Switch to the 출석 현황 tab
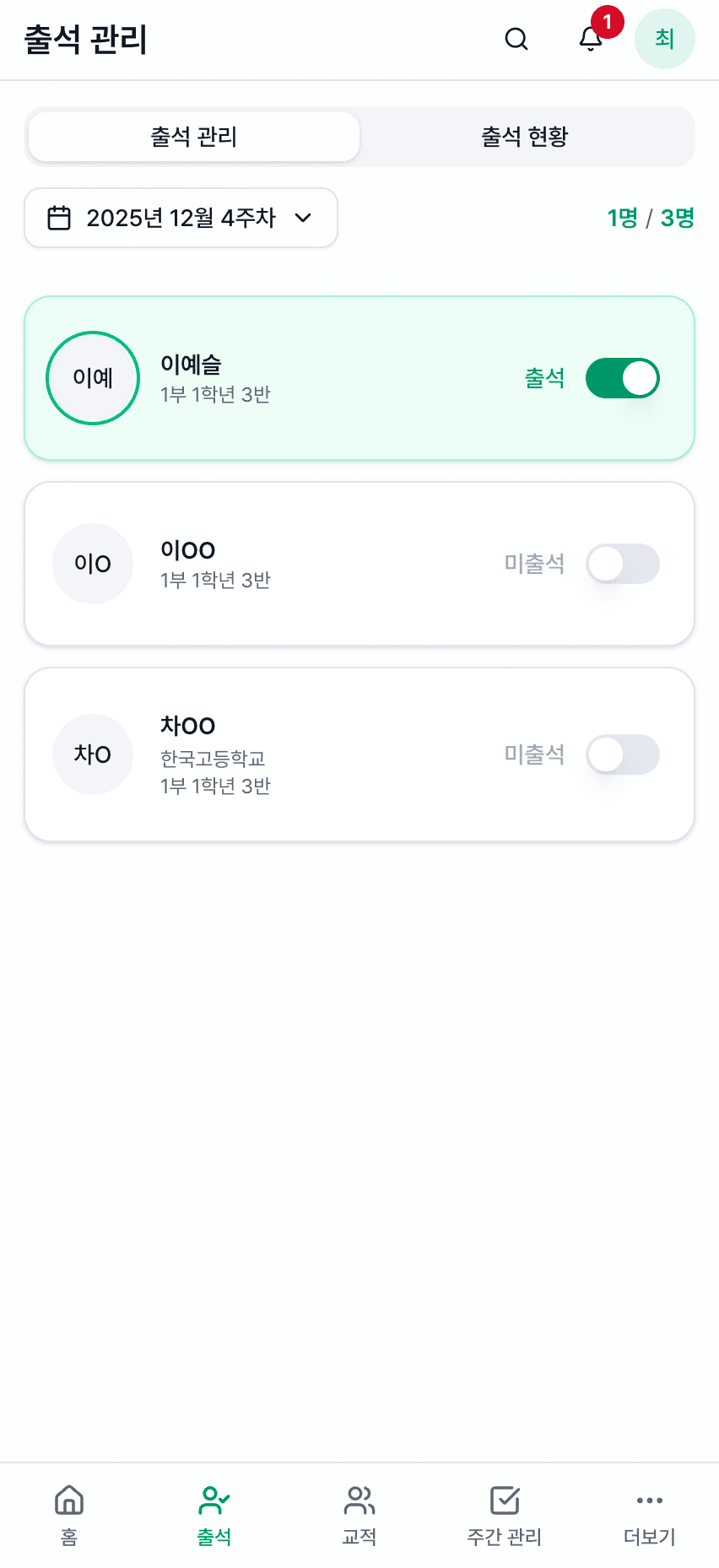This screenshot has width=719, height=1568. click(525, 137)
